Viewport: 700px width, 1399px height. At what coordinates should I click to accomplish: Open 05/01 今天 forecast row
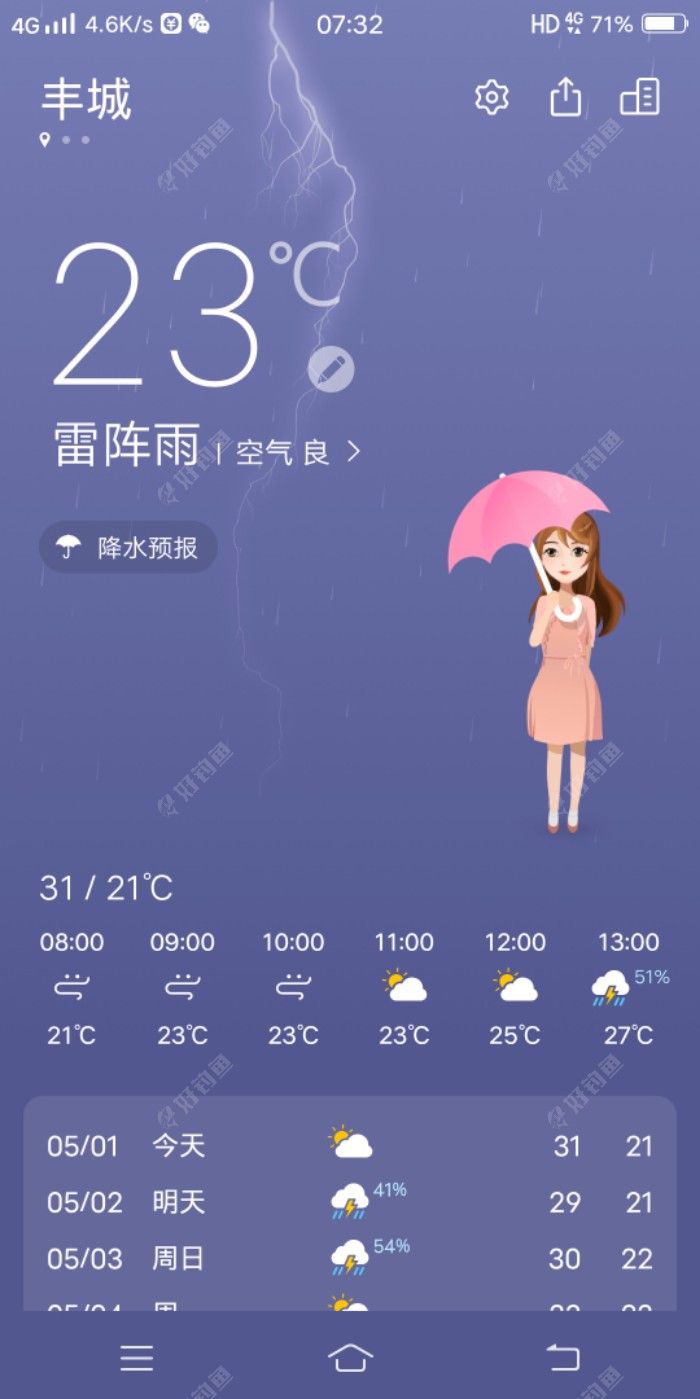tap(349, 1145)
